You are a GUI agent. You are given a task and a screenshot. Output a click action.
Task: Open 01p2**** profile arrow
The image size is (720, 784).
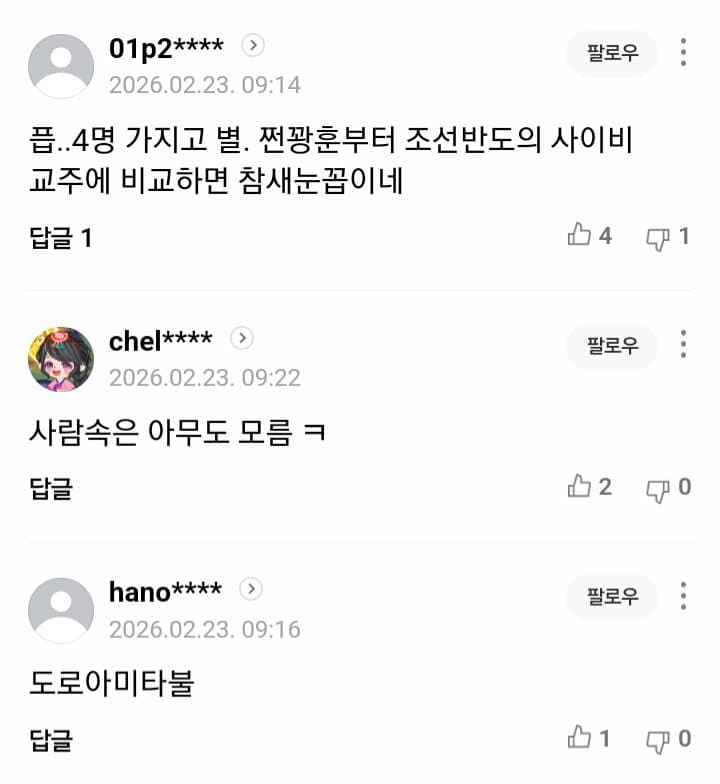pos(254,45)
